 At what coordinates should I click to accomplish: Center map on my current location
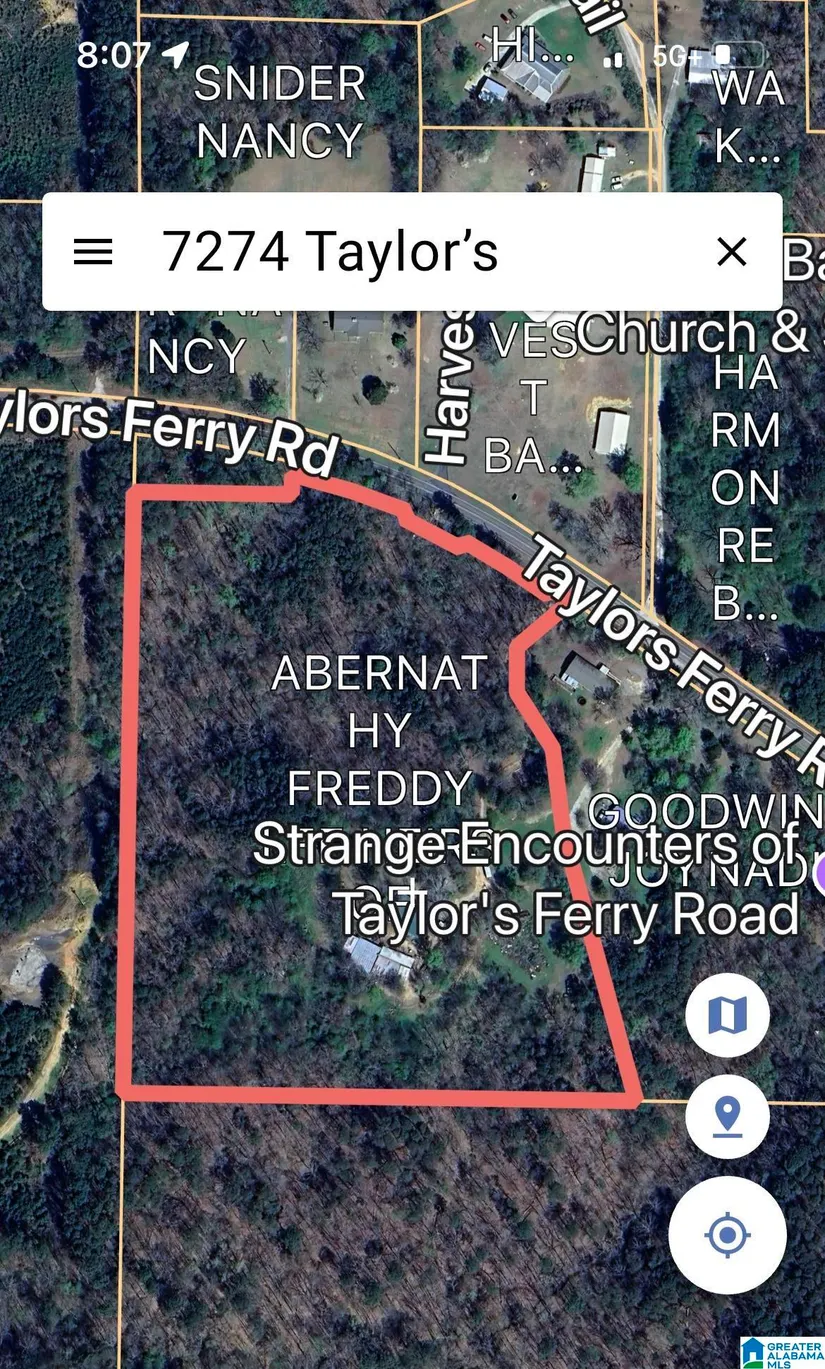click(x=727, y=1235)
